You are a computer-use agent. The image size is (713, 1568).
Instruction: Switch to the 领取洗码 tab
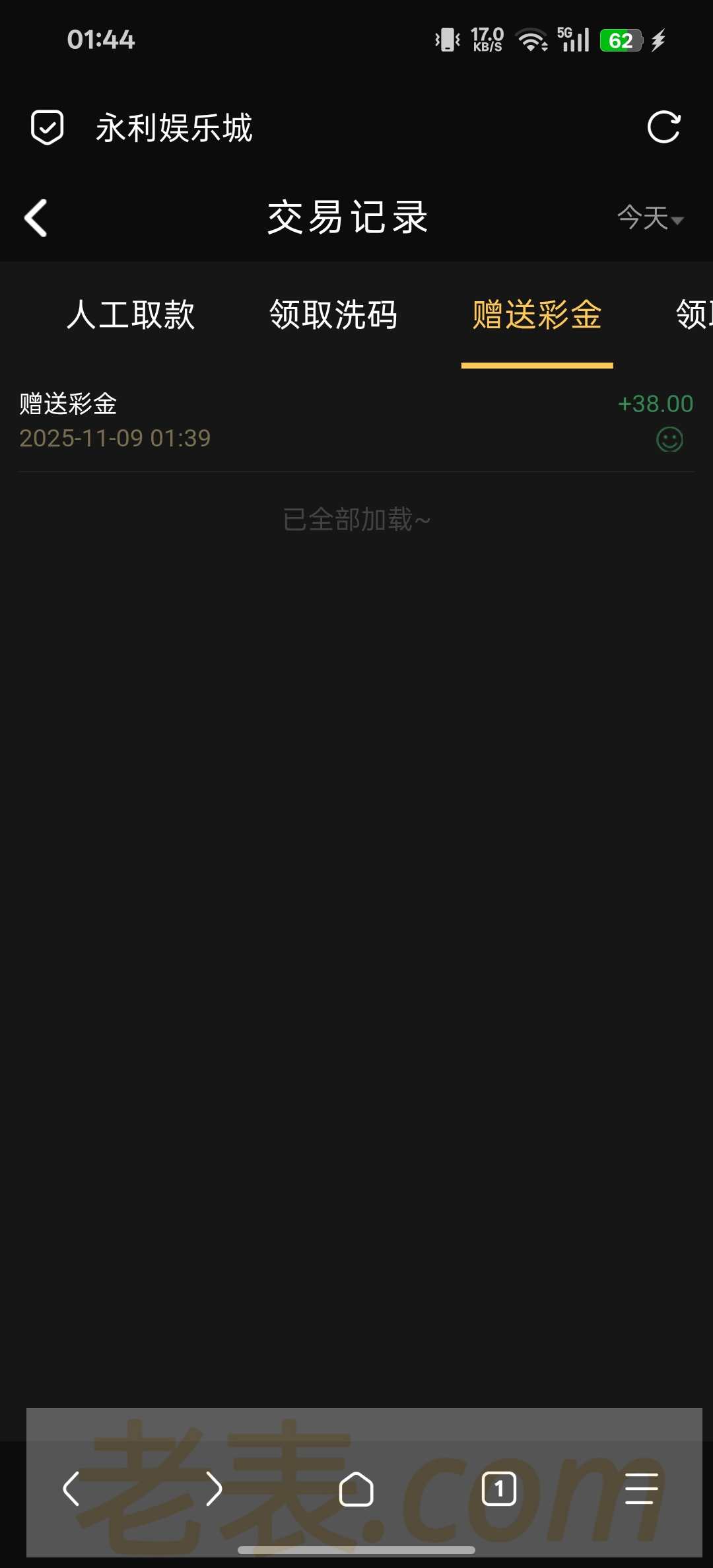333,314
